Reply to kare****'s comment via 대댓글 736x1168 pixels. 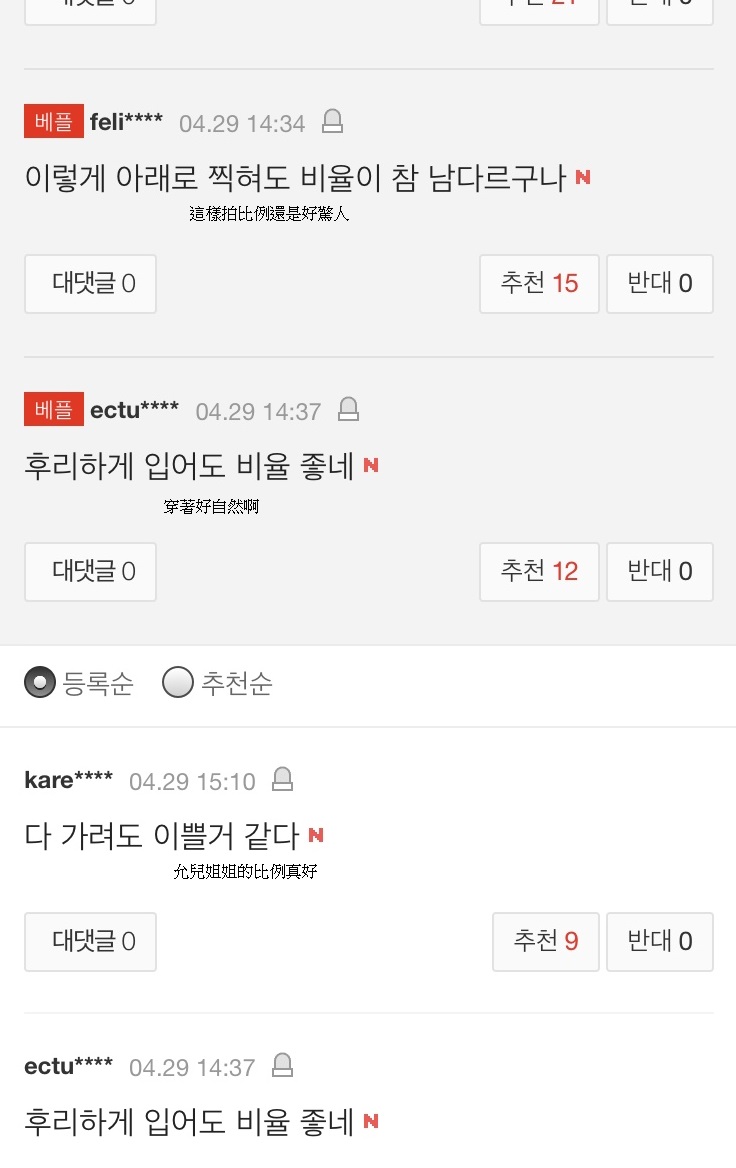click(90, 942)
